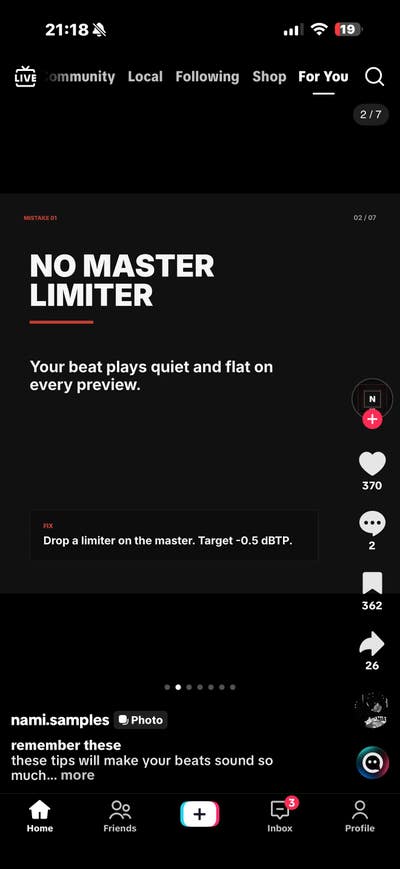The width and height of the screenshot is (400, 869).
Task: Switch to the Local tab
Action: click(145, 76)
